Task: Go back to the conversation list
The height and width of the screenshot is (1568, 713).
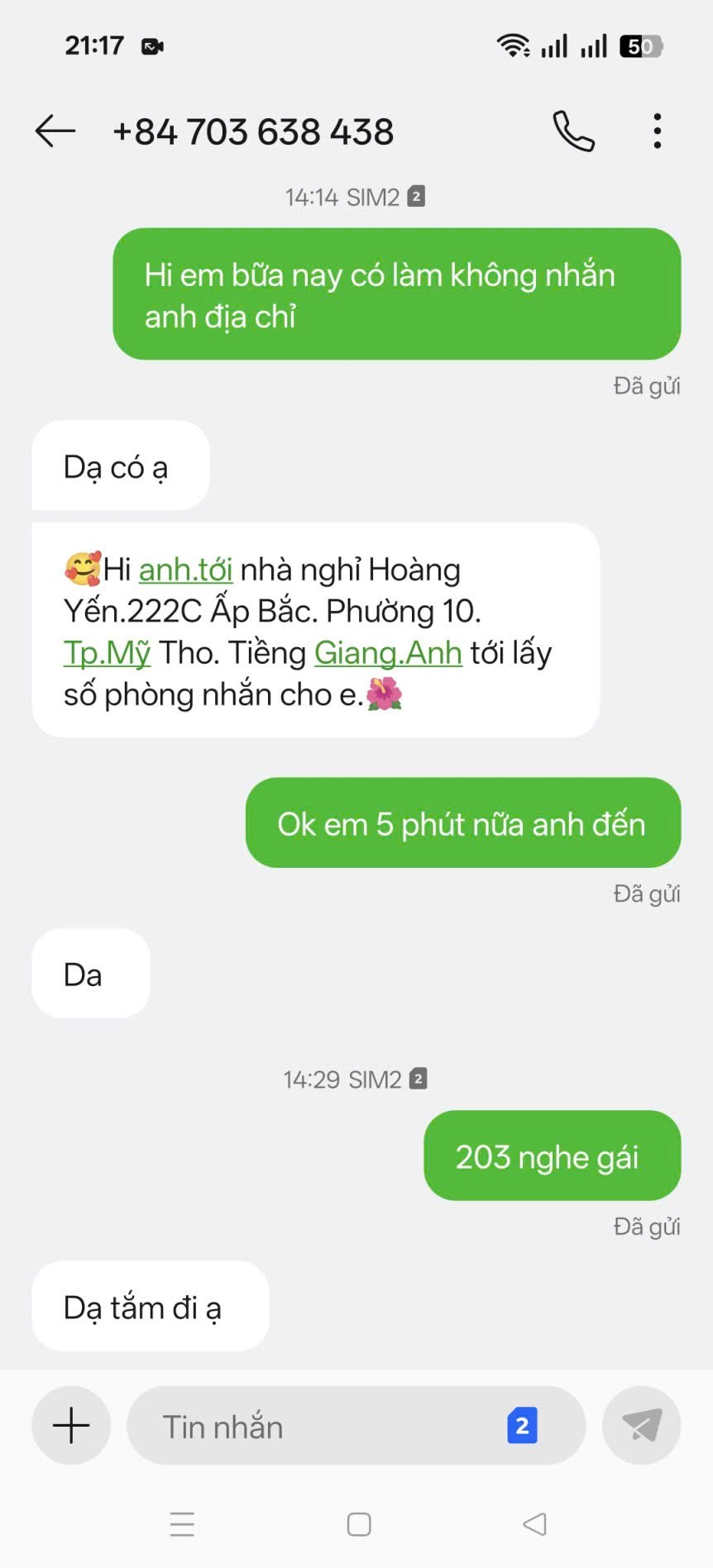Action: pyautogui.click(x=55, y=131)
